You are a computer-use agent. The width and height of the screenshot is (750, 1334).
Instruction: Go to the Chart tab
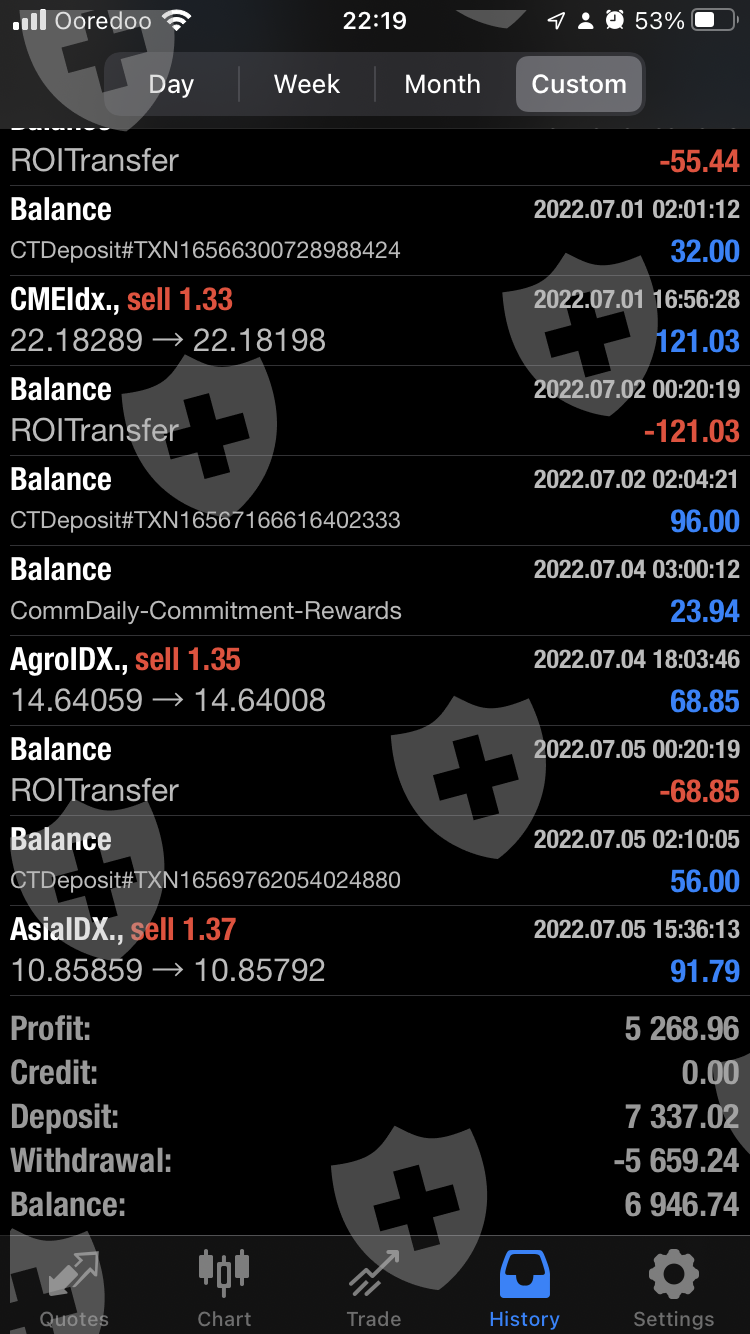[224, 1288]
